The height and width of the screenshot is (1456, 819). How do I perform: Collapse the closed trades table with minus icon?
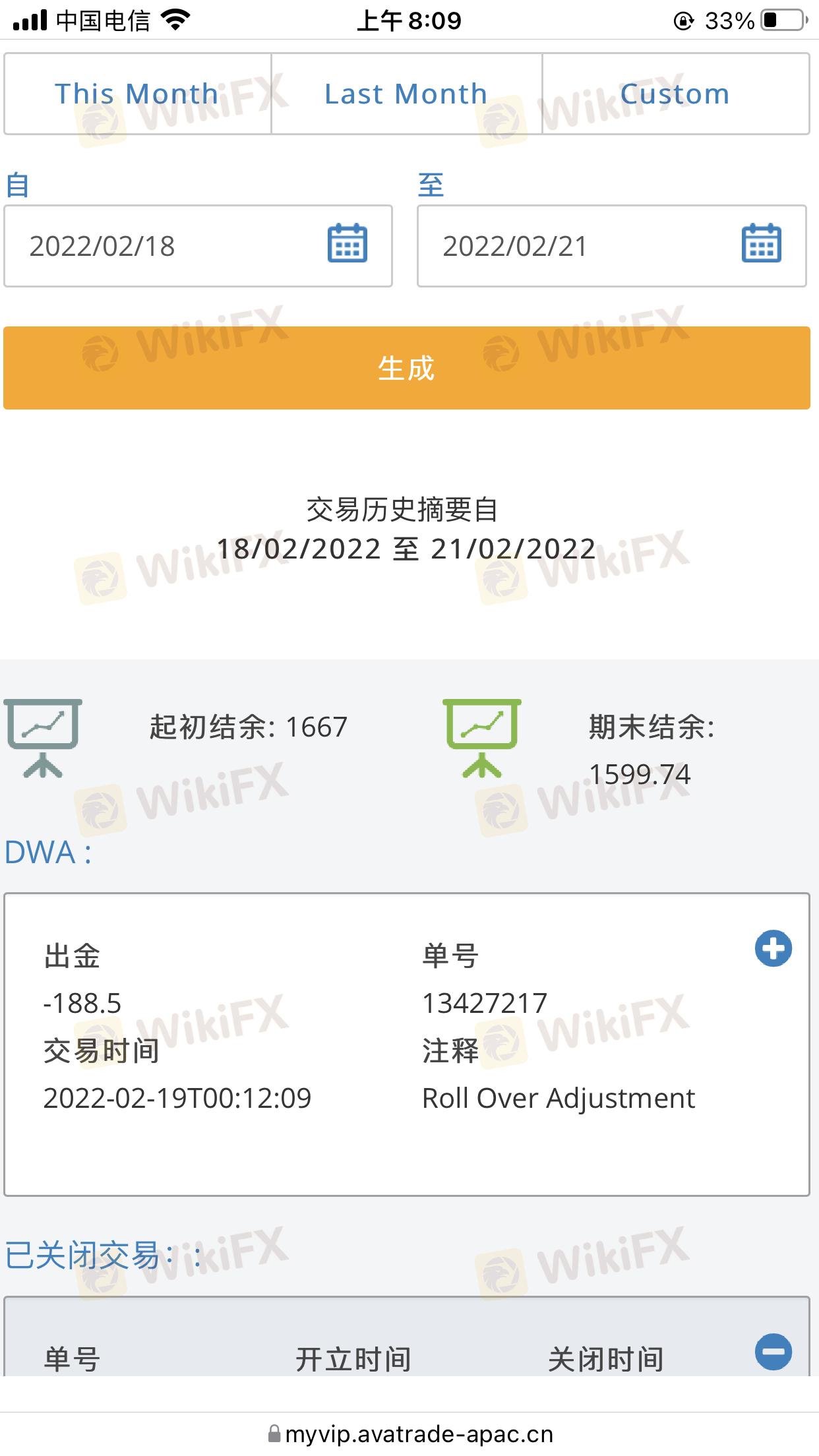pos(773,1351)
